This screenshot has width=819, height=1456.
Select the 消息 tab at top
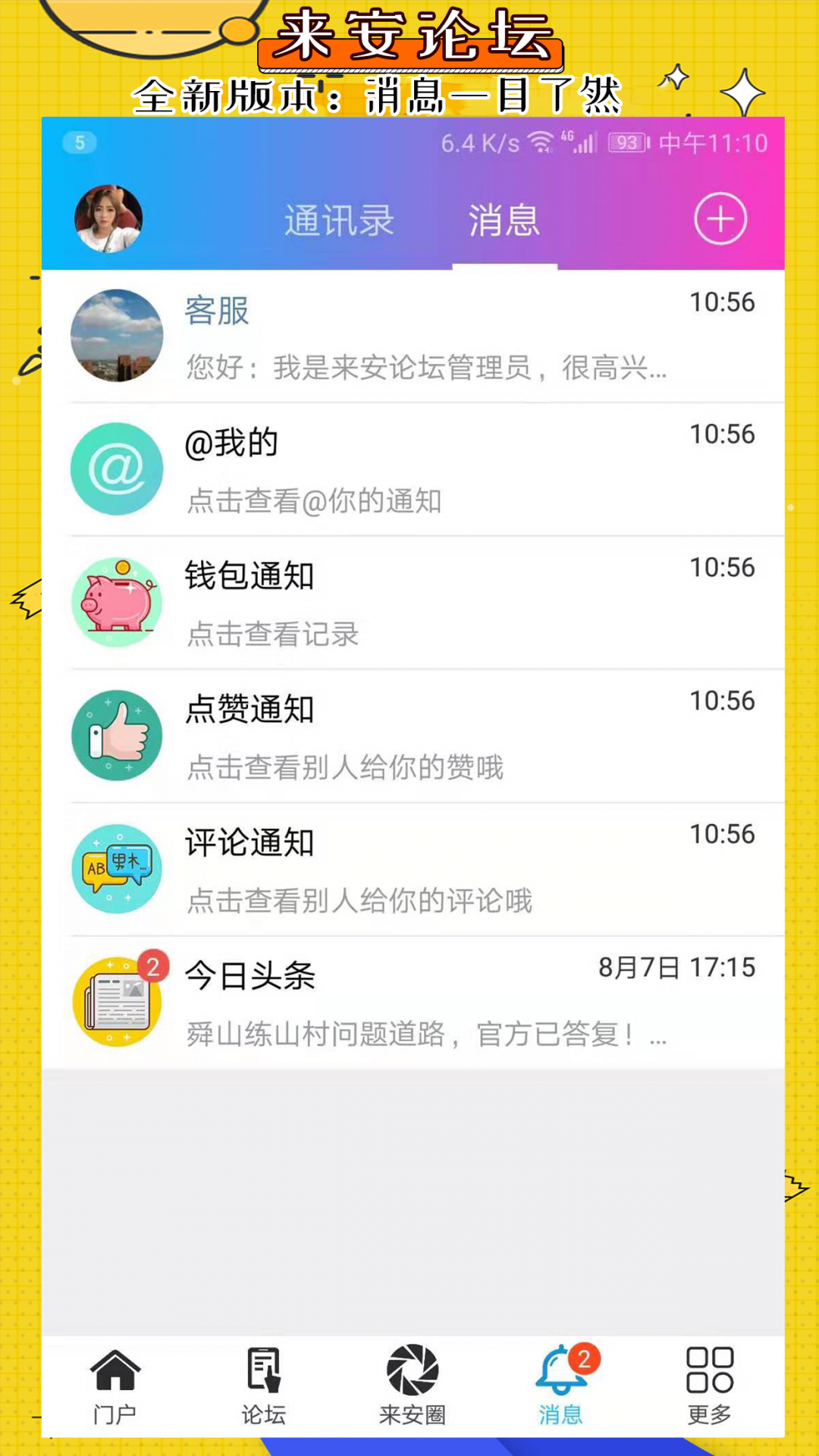[x=504, y=220]
